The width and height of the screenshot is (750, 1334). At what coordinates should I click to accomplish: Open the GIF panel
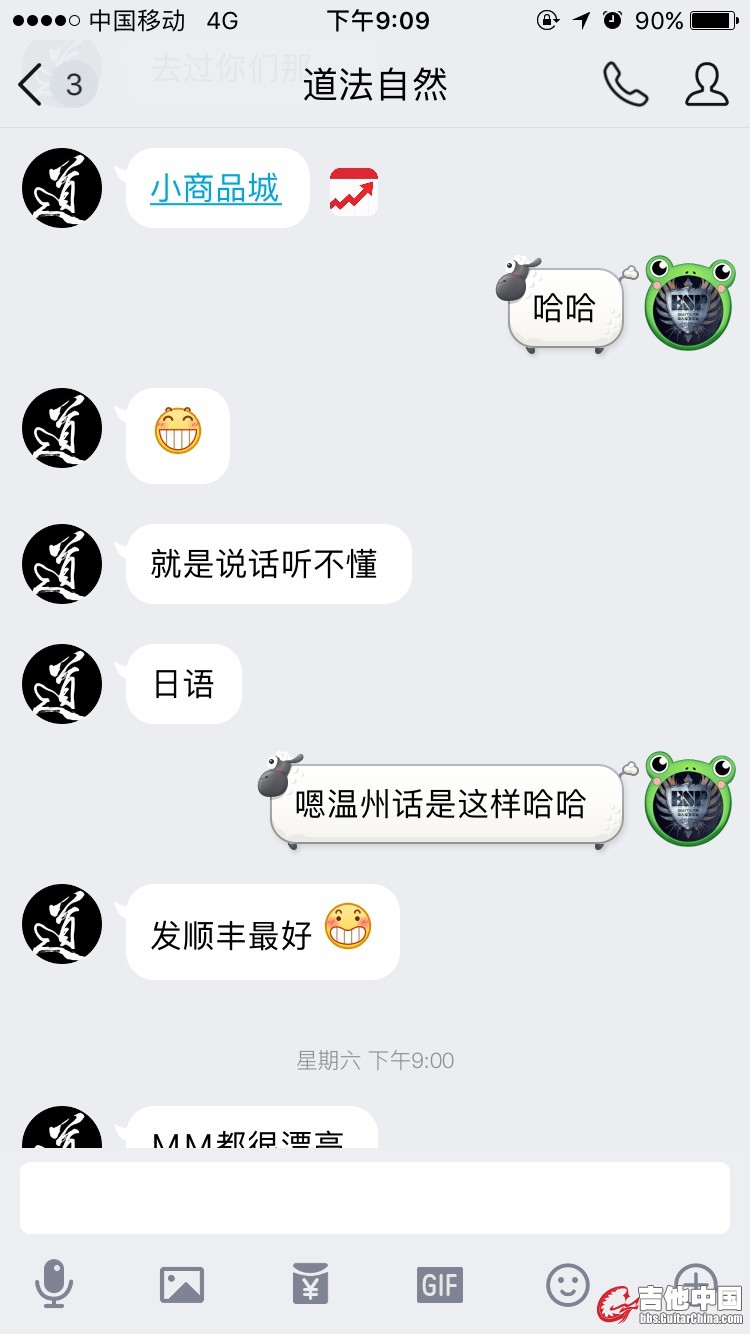point(440,1284)
